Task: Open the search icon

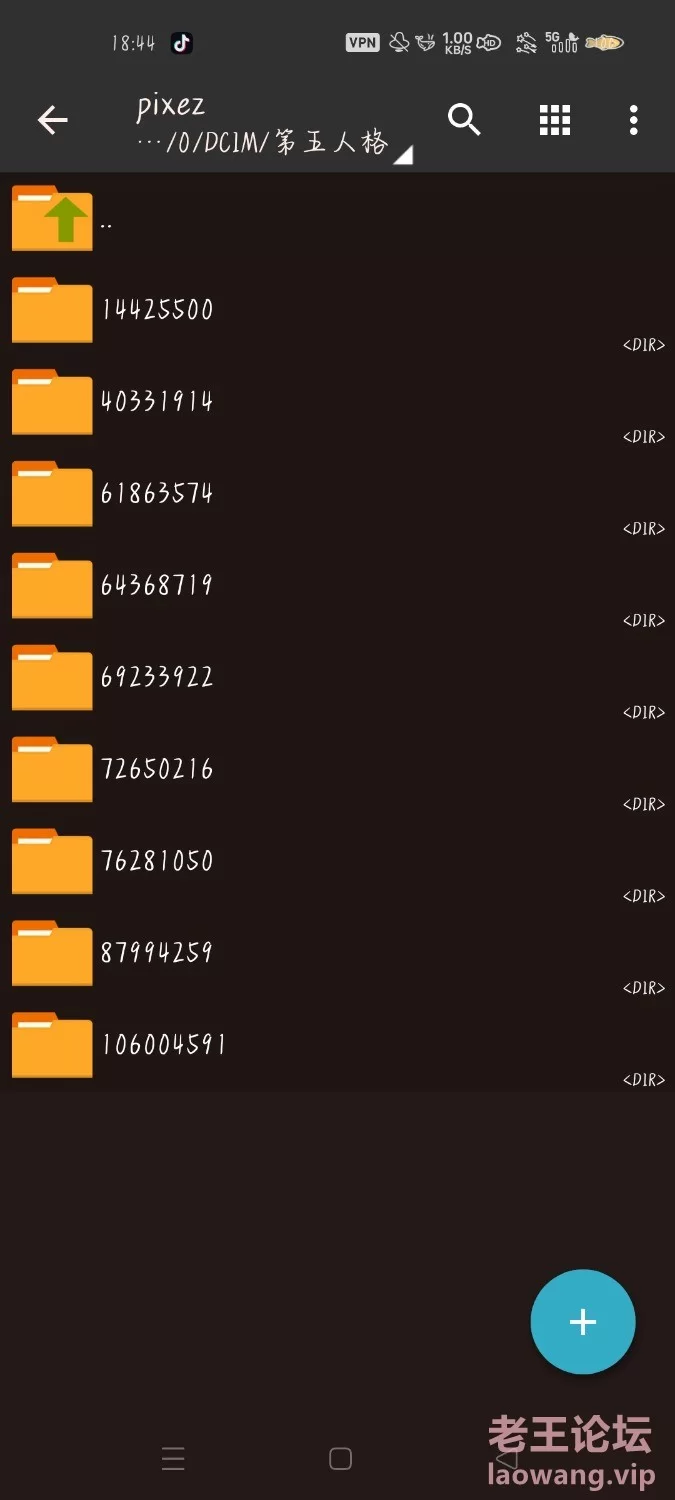Action: (x=464, y=120)
